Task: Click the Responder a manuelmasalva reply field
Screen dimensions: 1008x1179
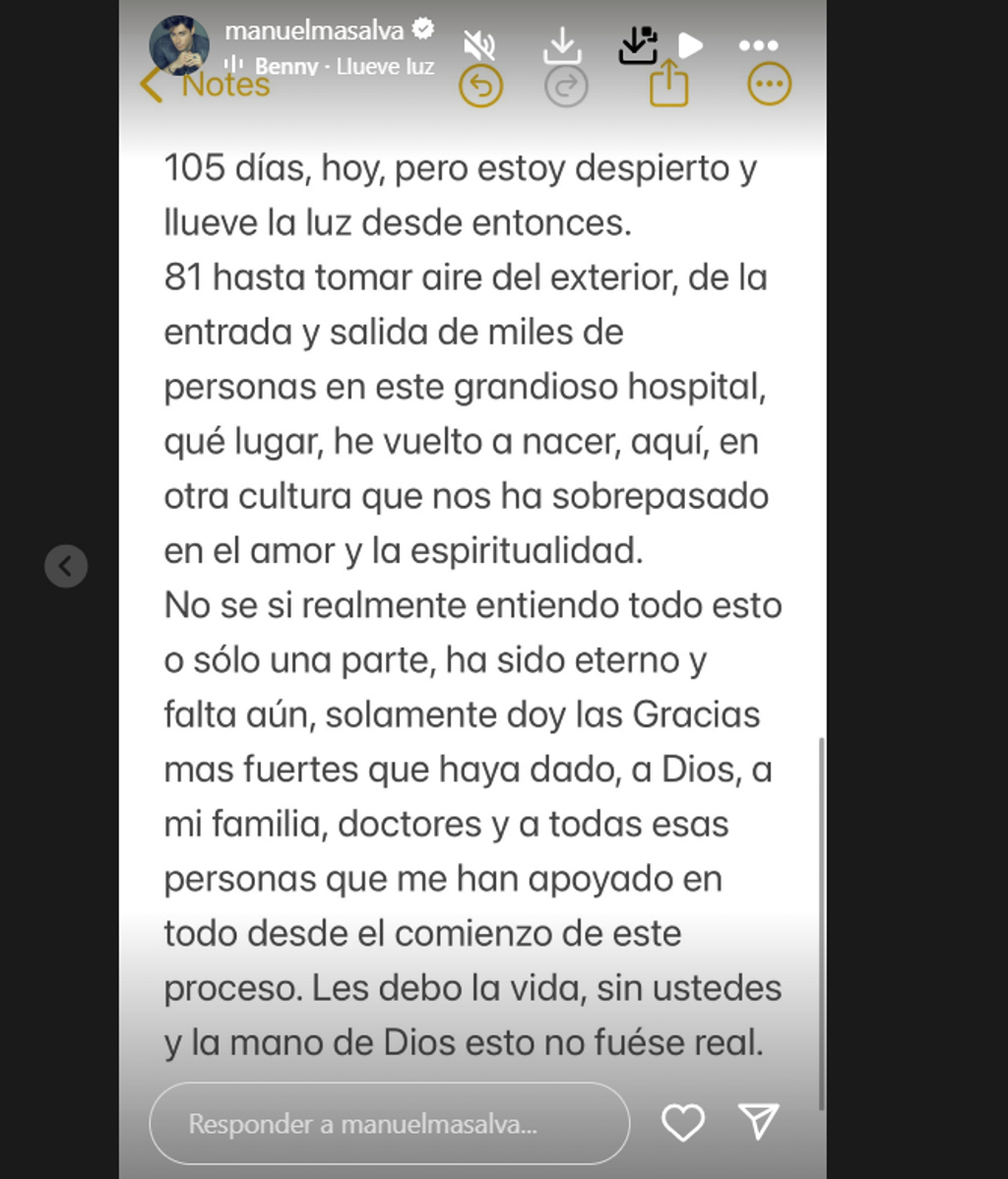Action: (x=389, y=1123)
